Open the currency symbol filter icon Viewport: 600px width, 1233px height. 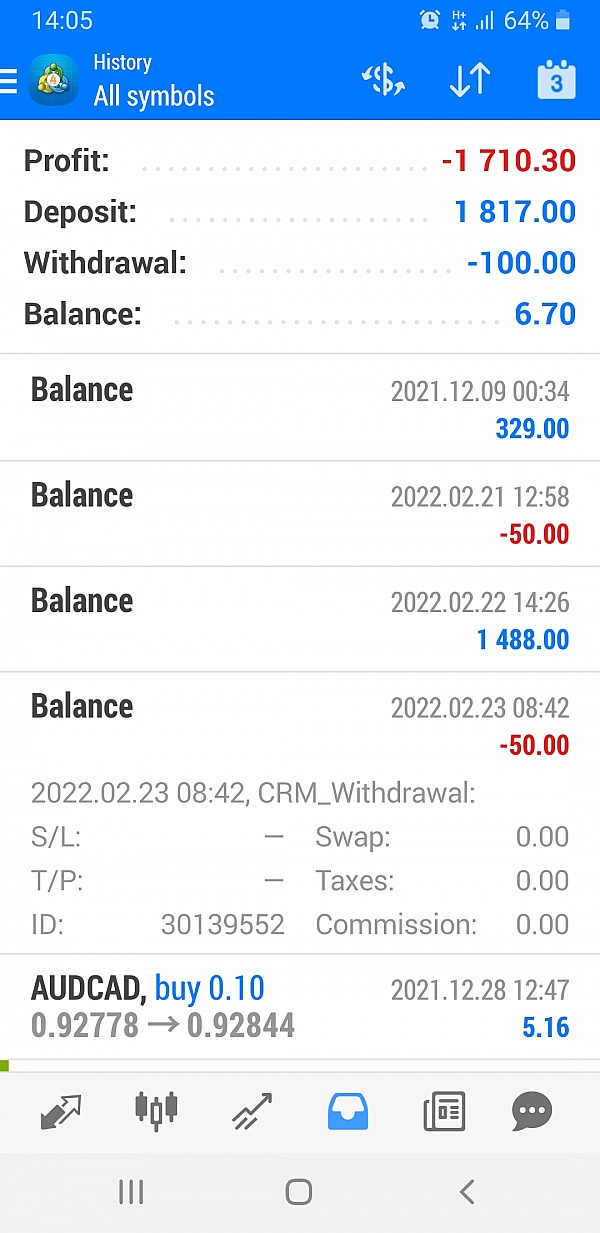point(383,80)
